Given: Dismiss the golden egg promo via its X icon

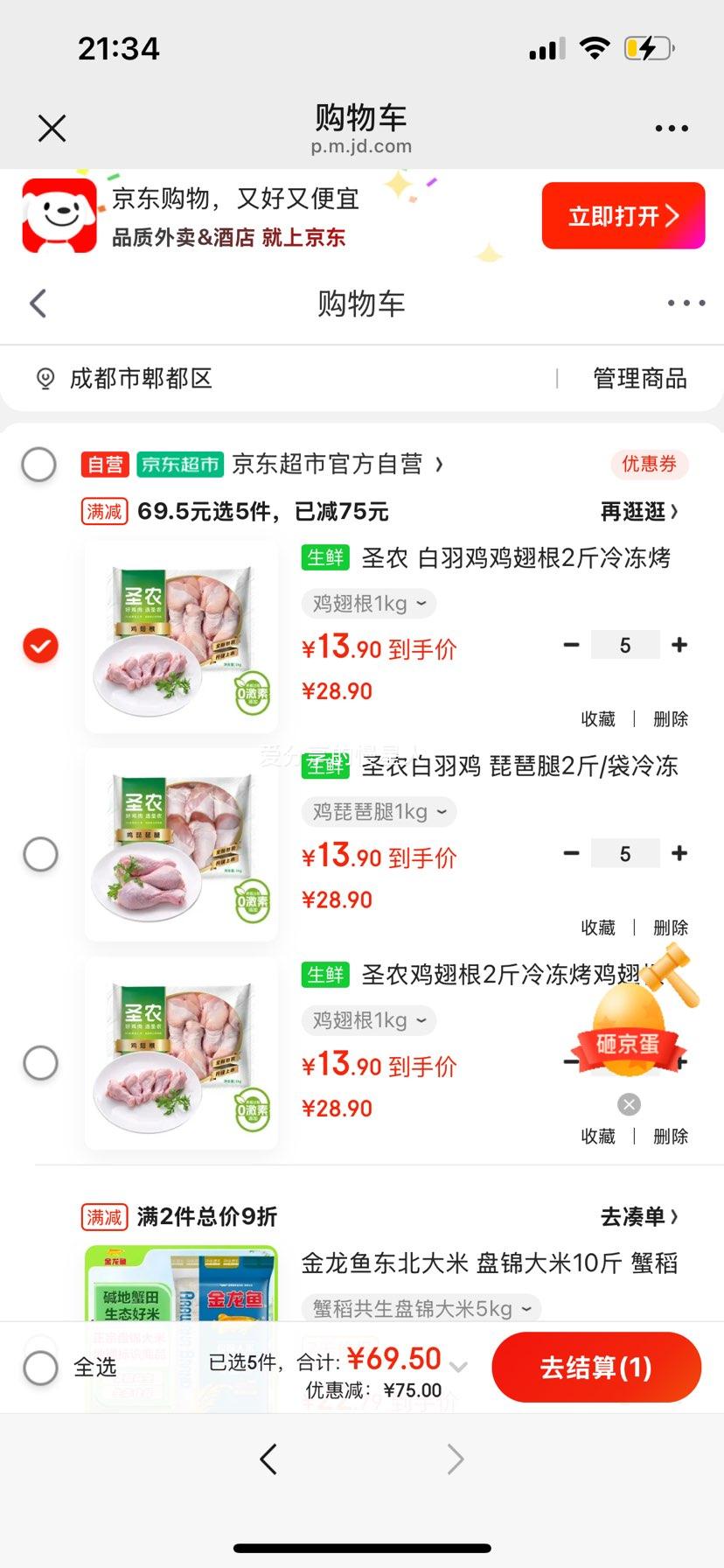Looking at the screenshot, I should (x=629, y=1104).
